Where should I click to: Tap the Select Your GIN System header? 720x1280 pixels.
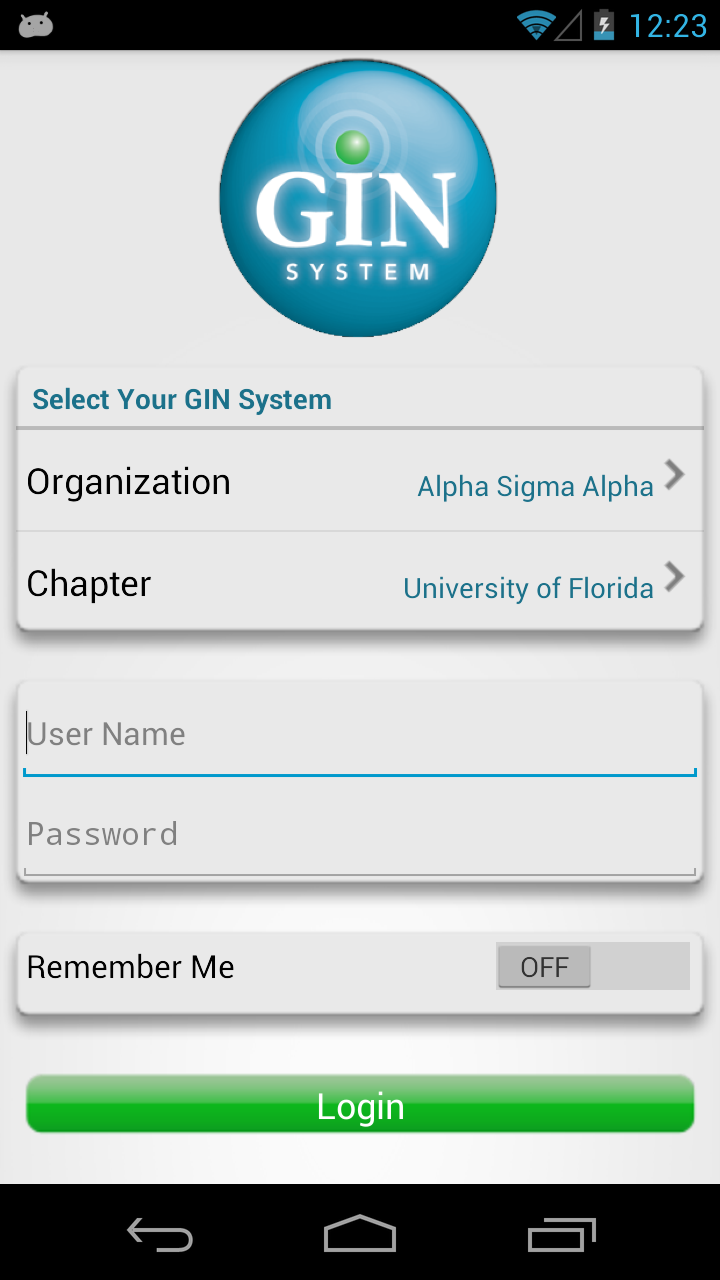(181, 398)
